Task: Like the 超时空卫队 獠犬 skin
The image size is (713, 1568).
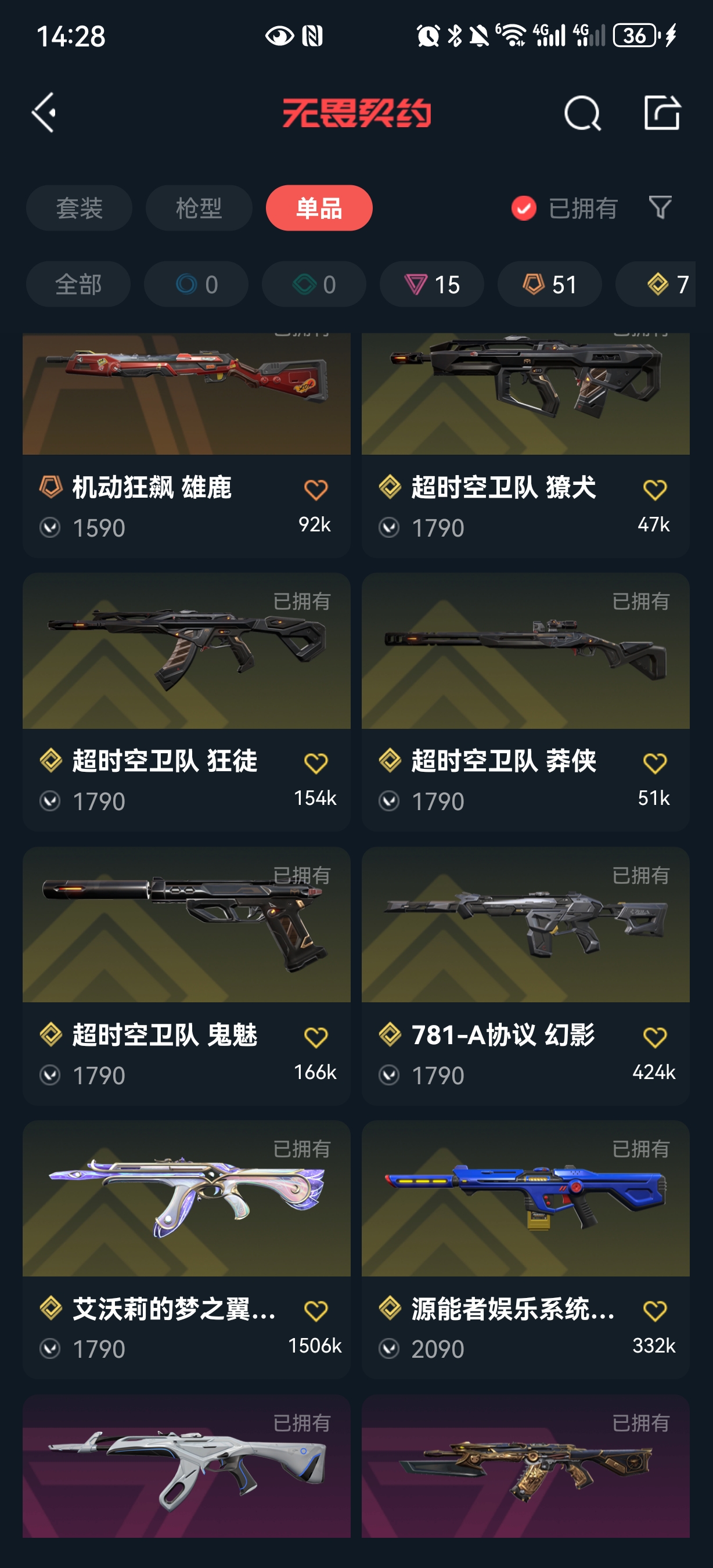Action: click(x=654, y=490)
